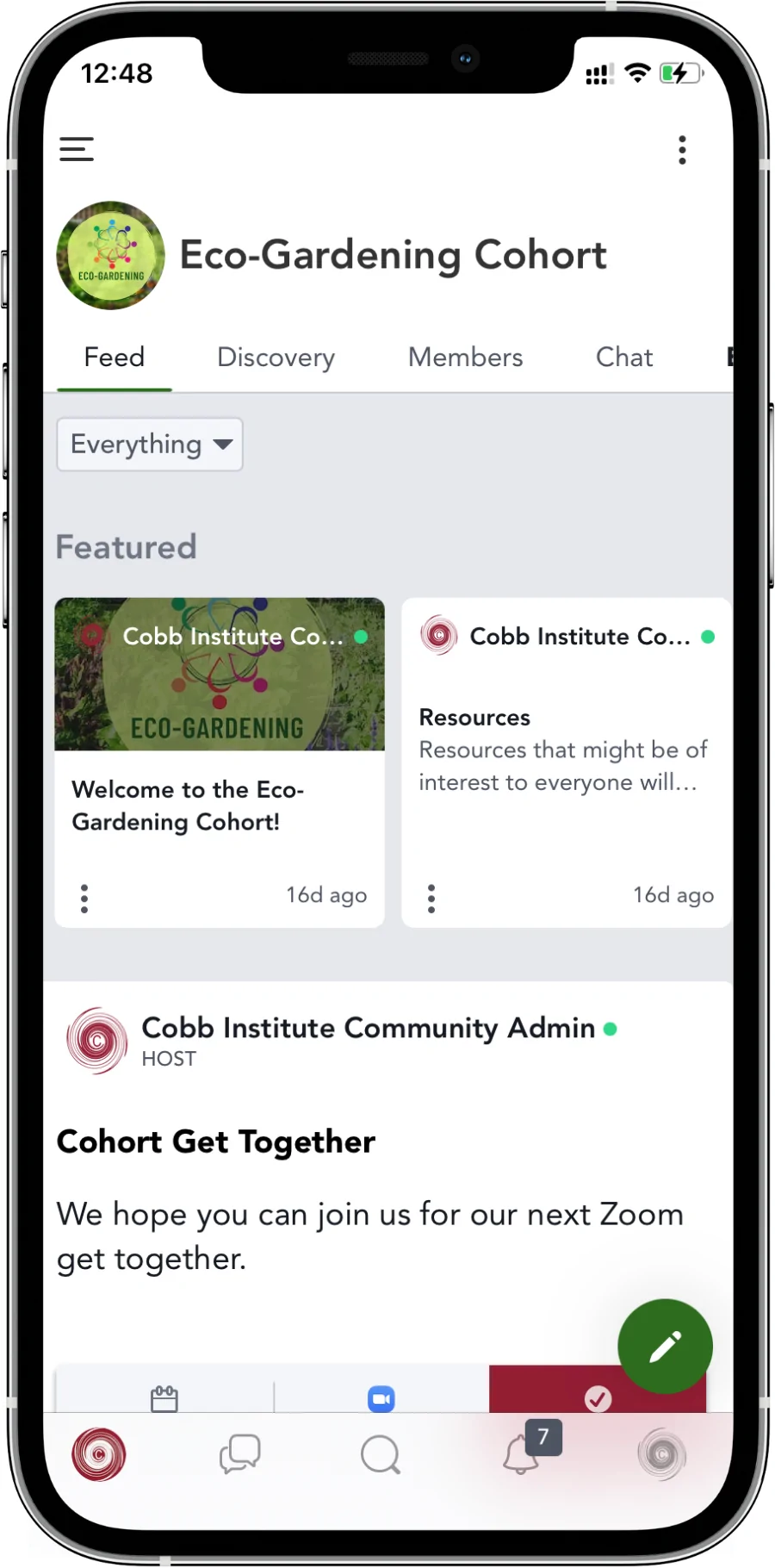This screenshot has width=775, height=1568.
Task: Open the hamburger drawer menu
Action: point(77,149)
